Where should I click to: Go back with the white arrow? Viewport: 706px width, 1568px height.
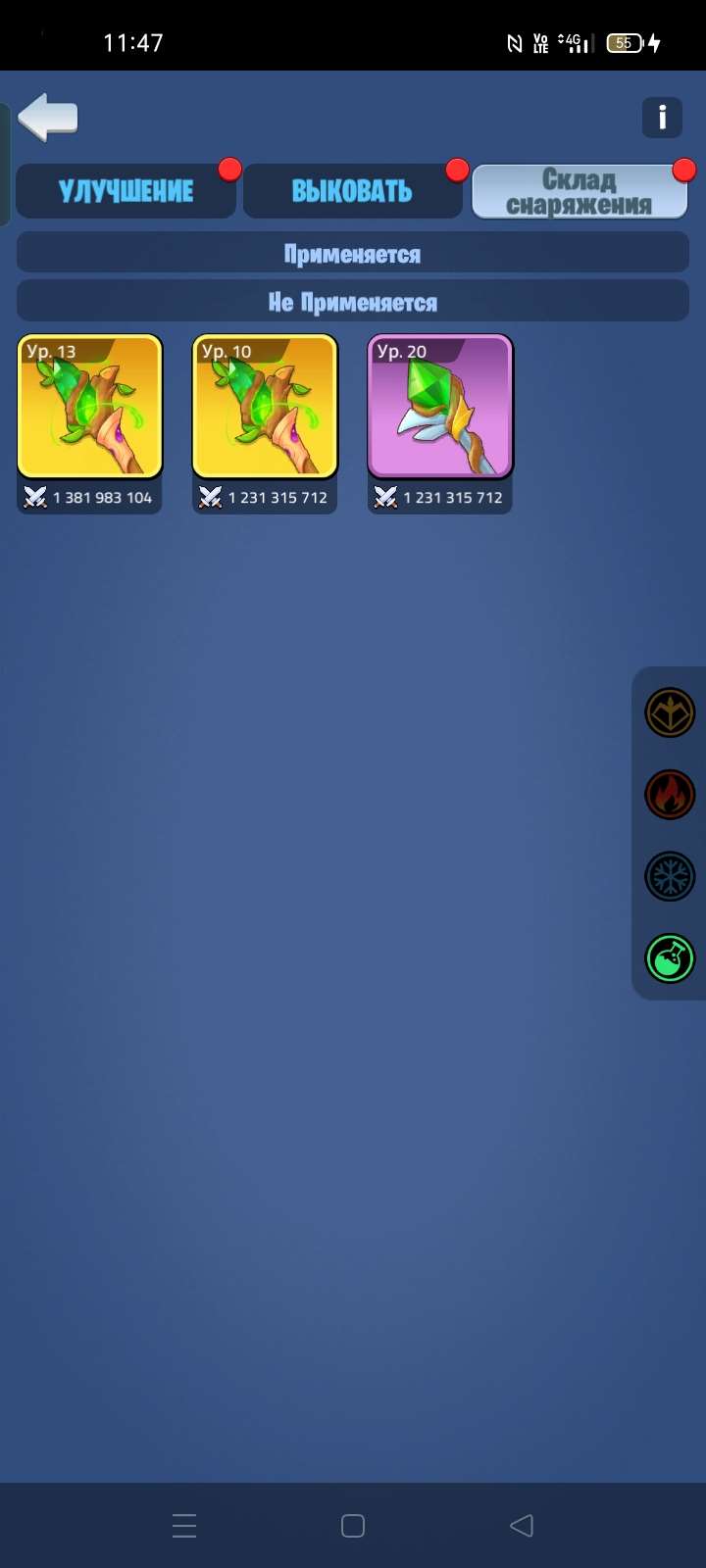48,118
